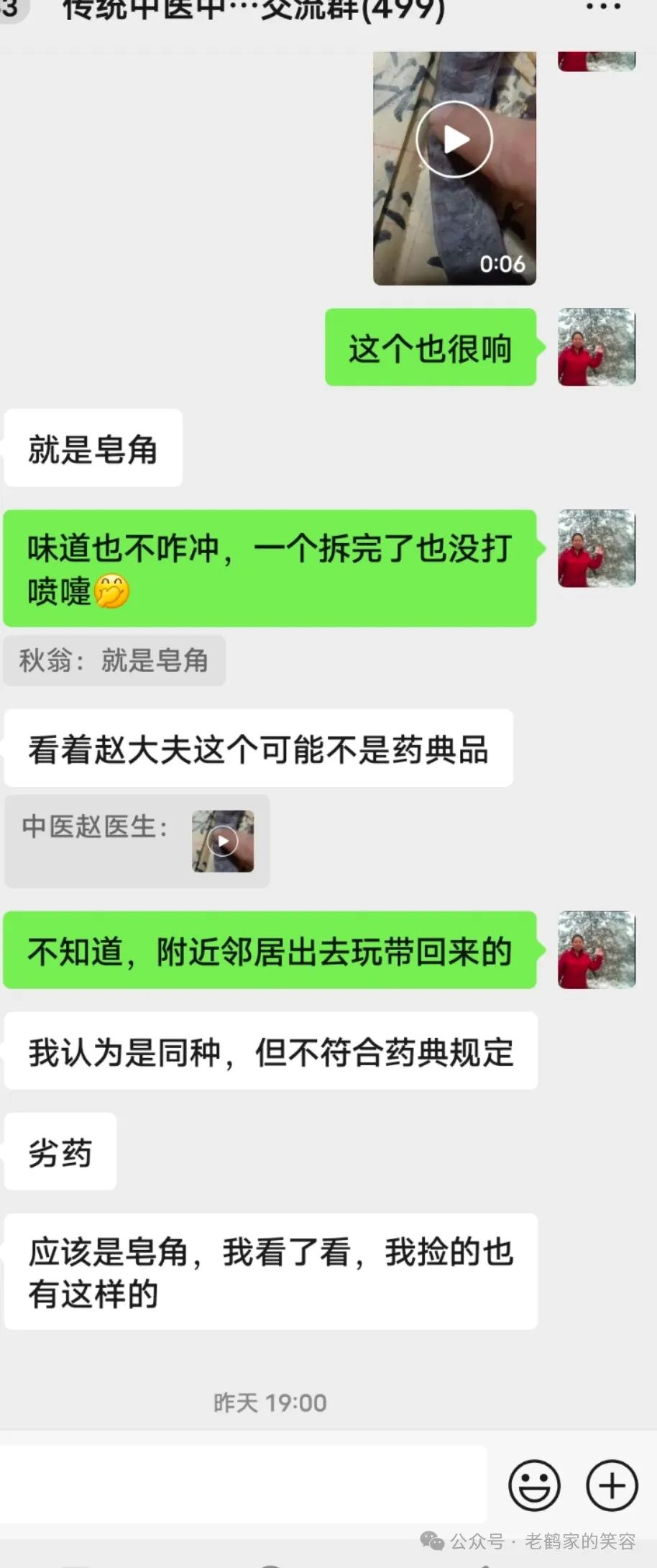657x1568 pixels.
Task: Open quoted video from 中医赵医生
Action: pyautogui.click(x=222, y=841)
